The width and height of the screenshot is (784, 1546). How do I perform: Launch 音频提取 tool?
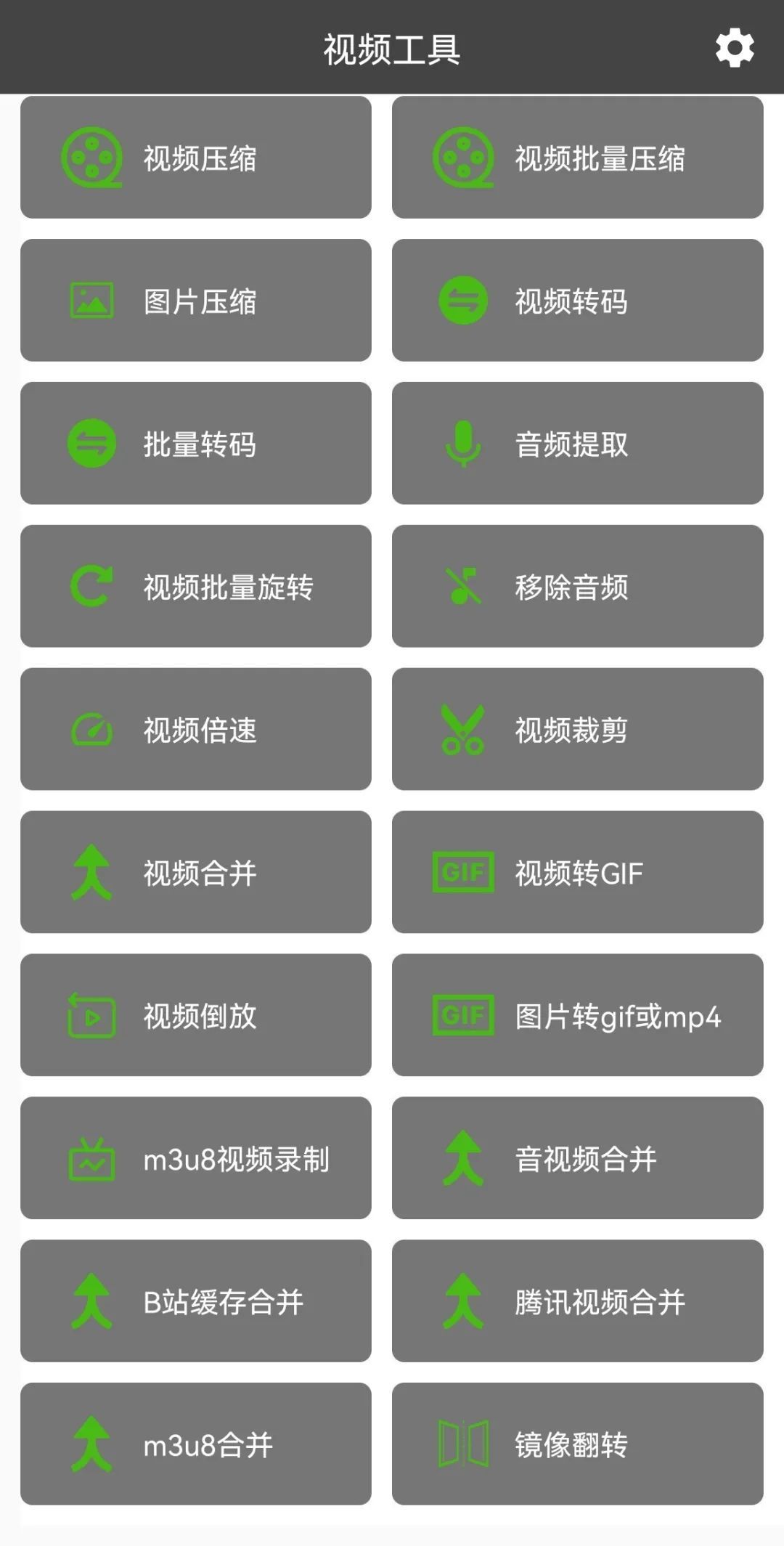click(577, 444)
